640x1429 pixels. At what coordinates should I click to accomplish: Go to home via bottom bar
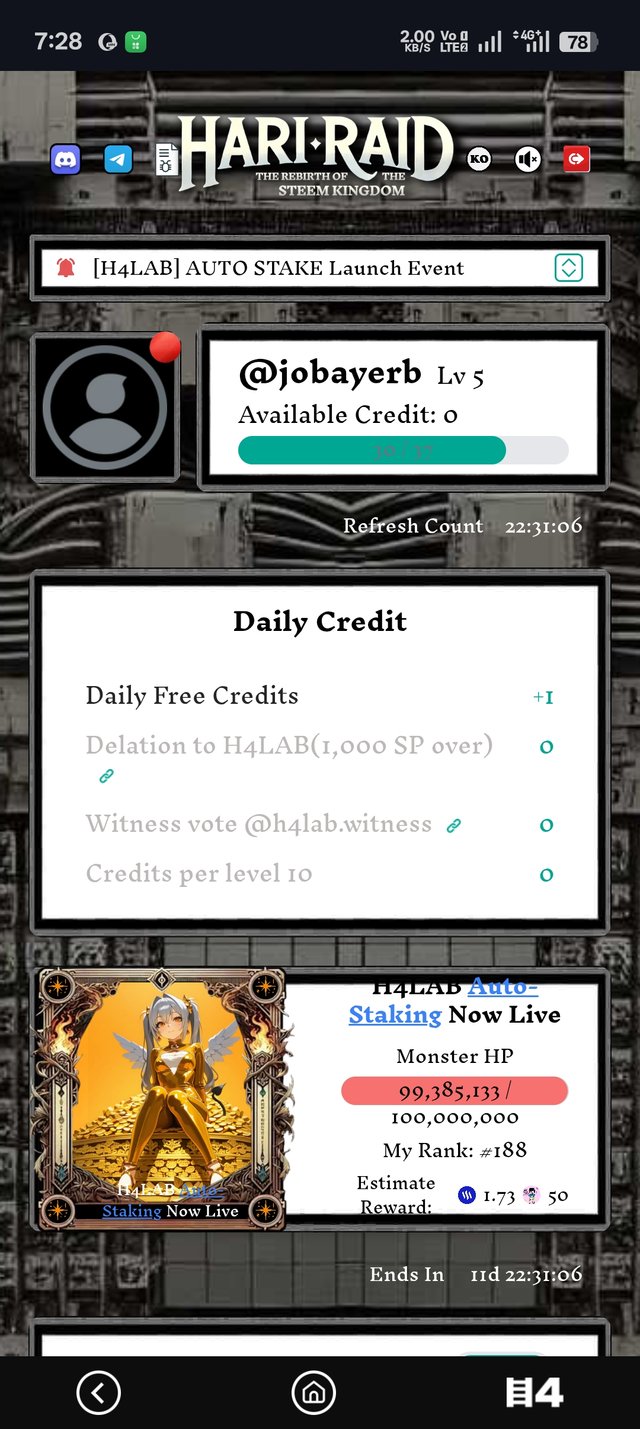(313, 1392)
